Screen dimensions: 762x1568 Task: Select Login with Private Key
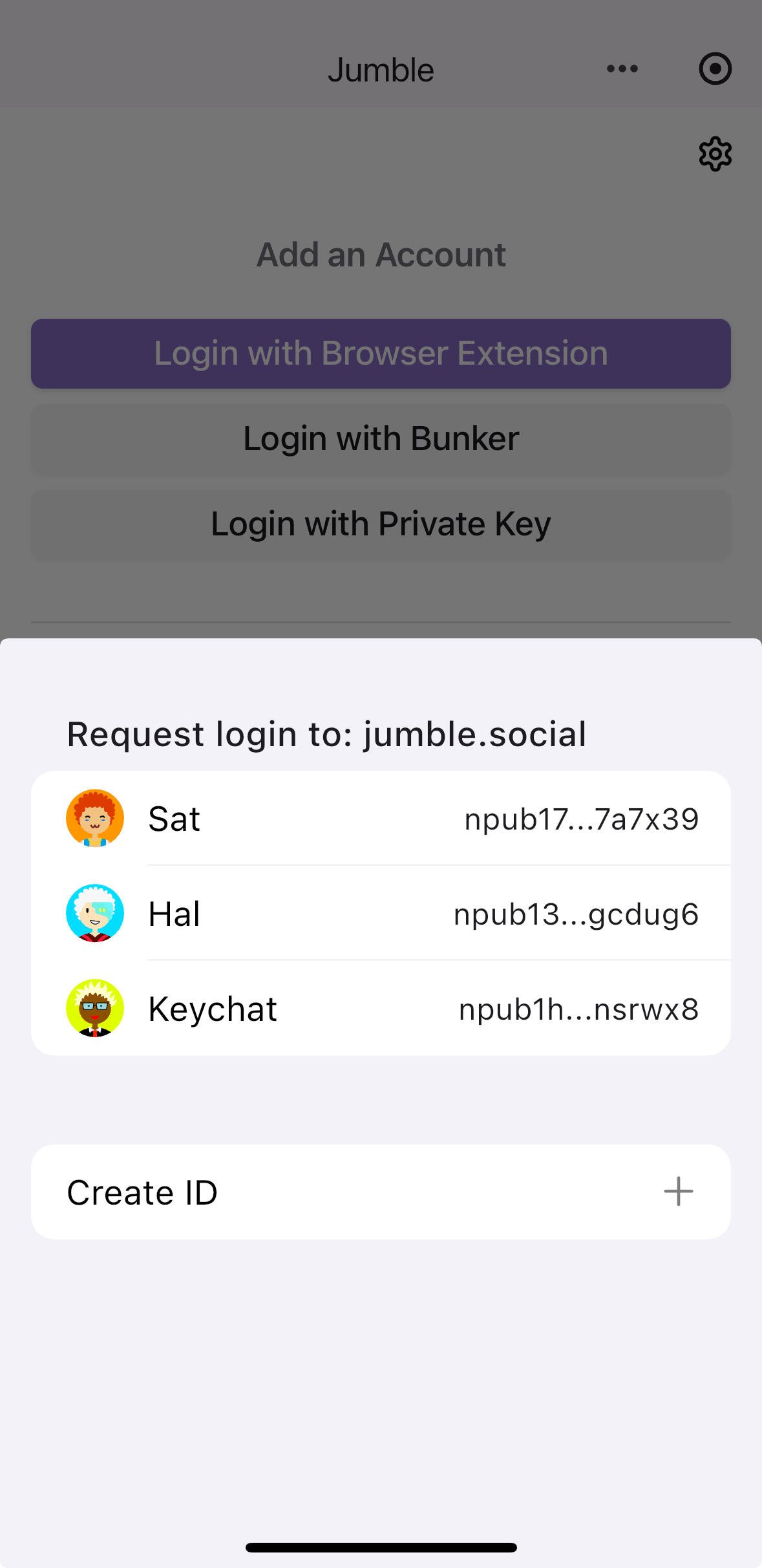381,524
